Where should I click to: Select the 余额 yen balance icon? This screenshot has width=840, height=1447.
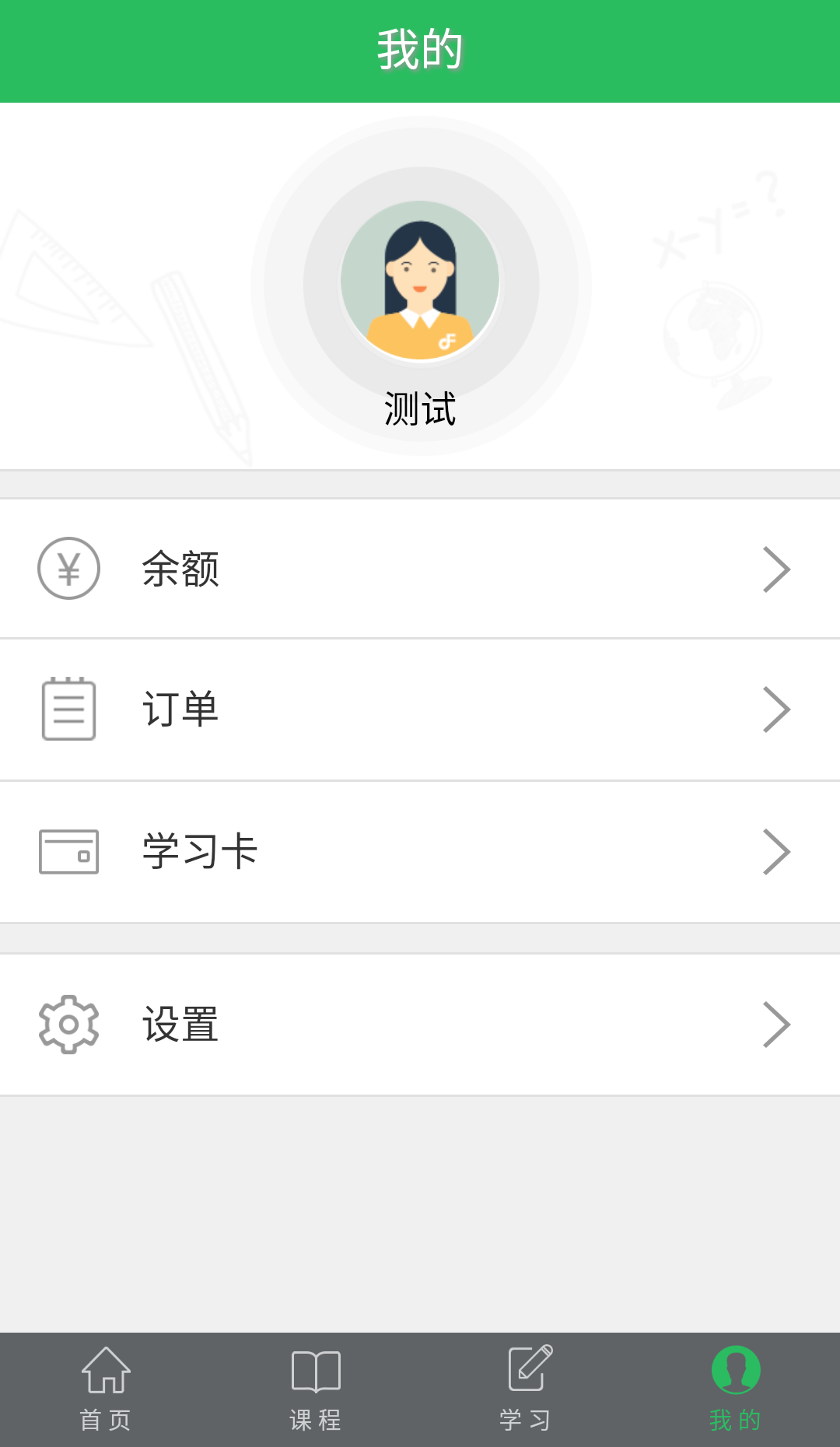[x=68, y=568]
